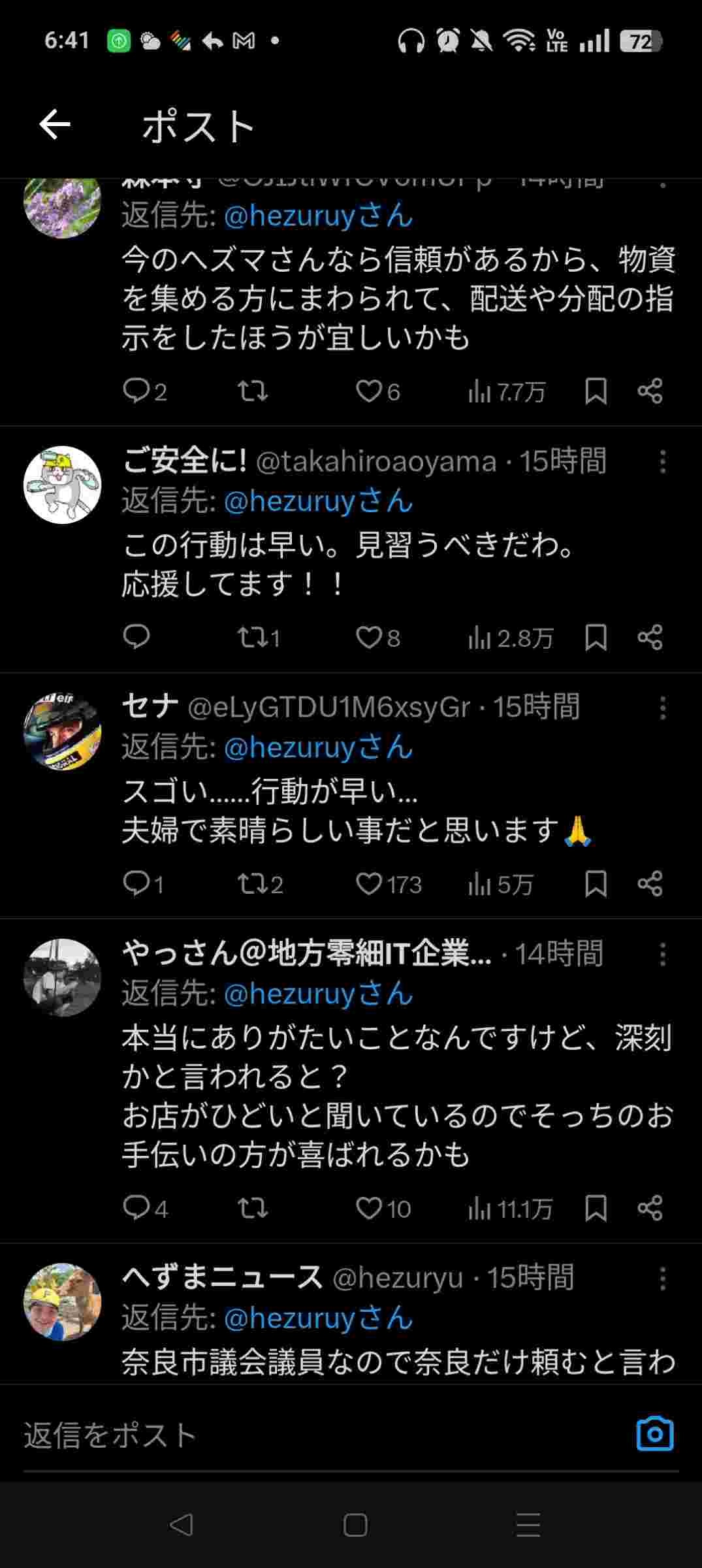702x1568 pixels.
Task: Go back using the top arrow
Action: 54,124
